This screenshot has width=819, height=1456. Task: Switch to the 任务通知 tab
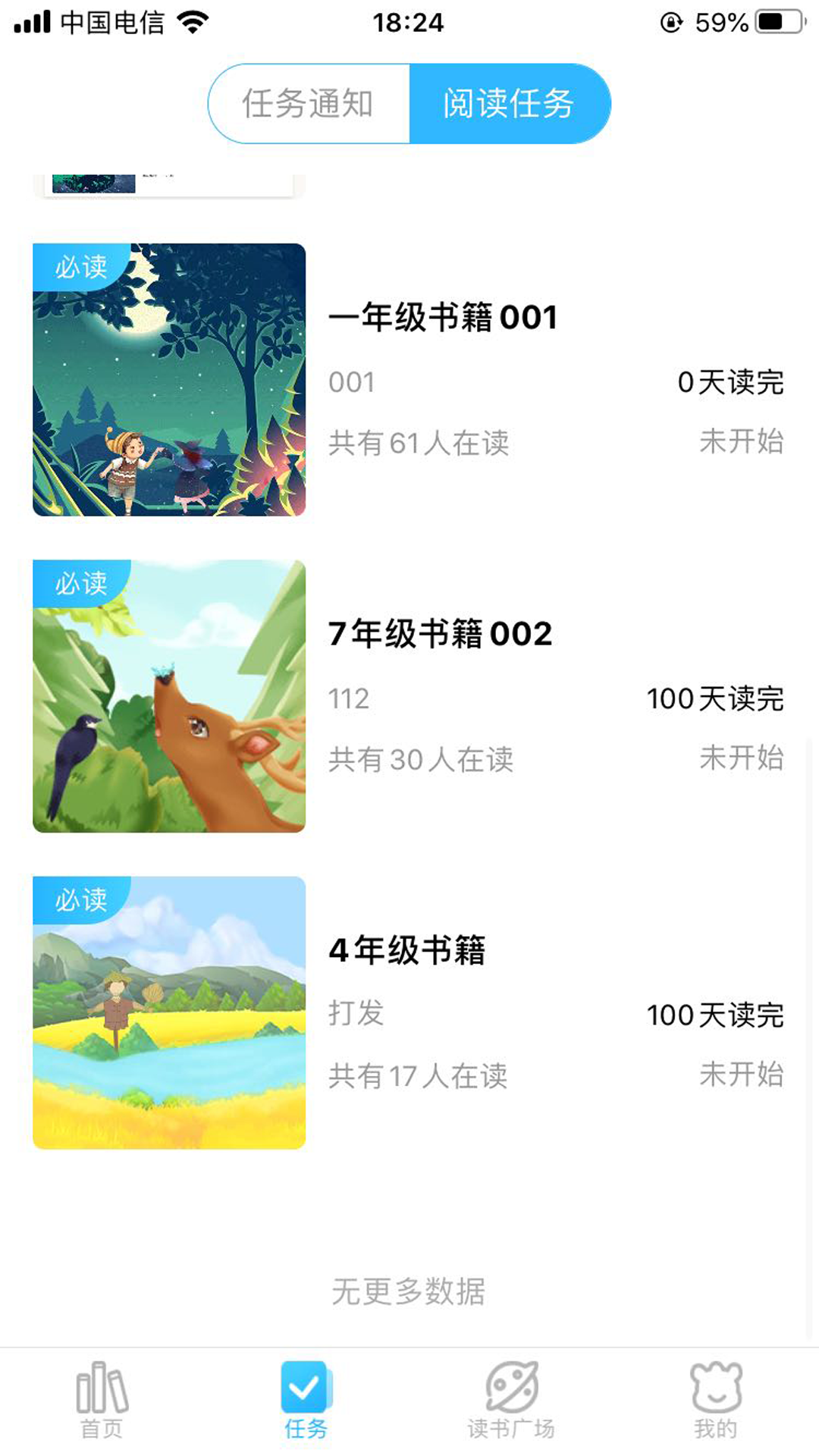(x=307, y=103)
